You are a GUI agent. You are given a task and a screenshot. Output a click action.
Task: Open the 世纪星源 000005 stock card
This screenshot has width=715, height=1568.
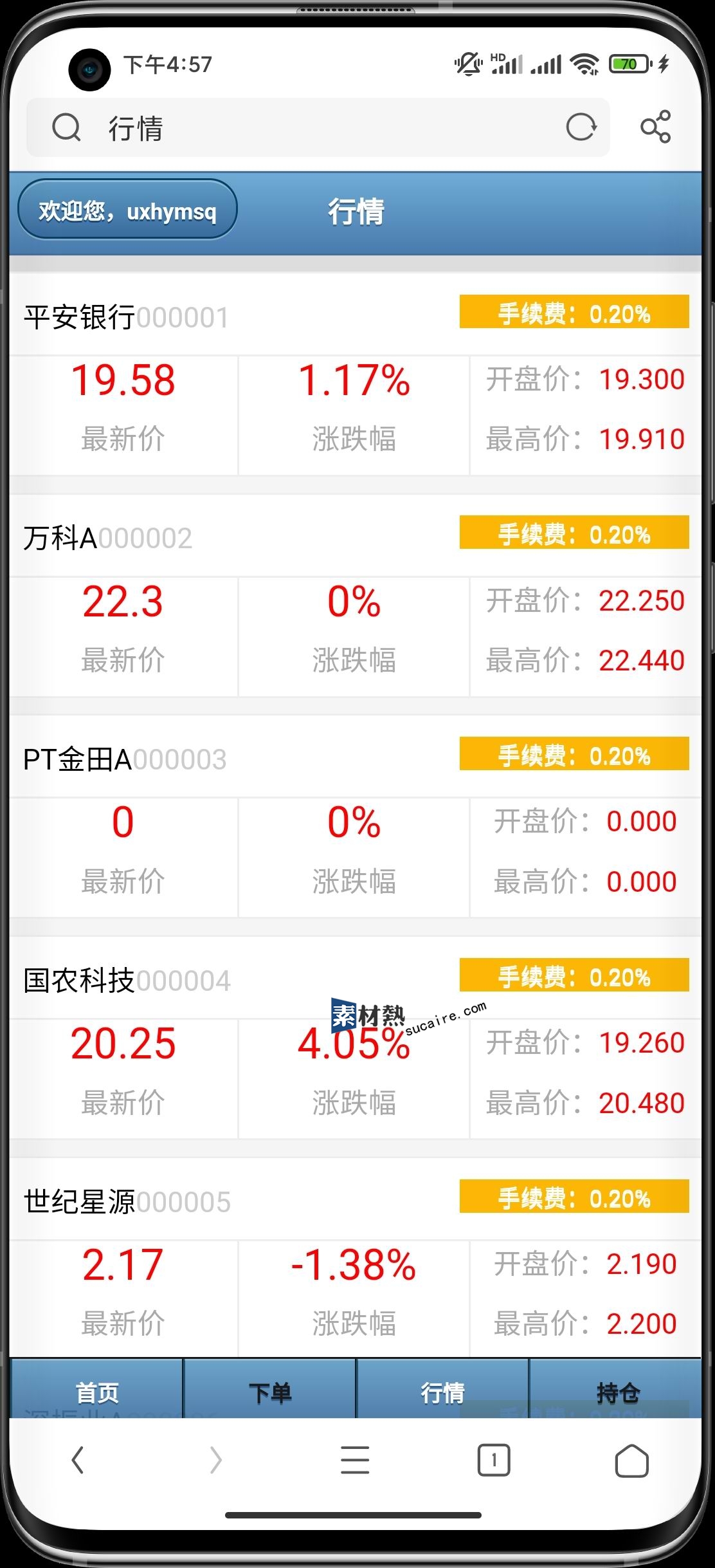point(127,1202)
